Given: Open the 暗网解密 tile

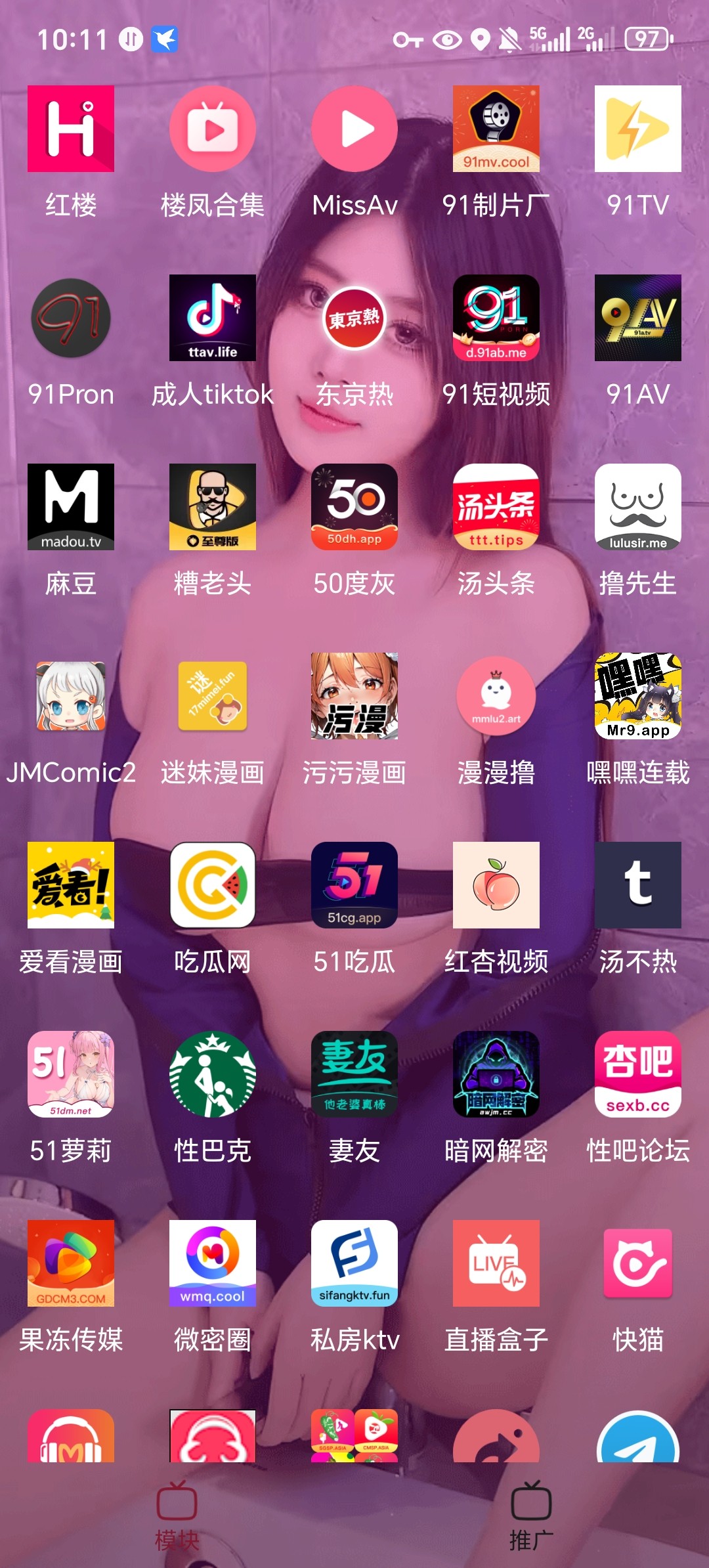Looking at the screenshot, I should tap(496, 1075).
